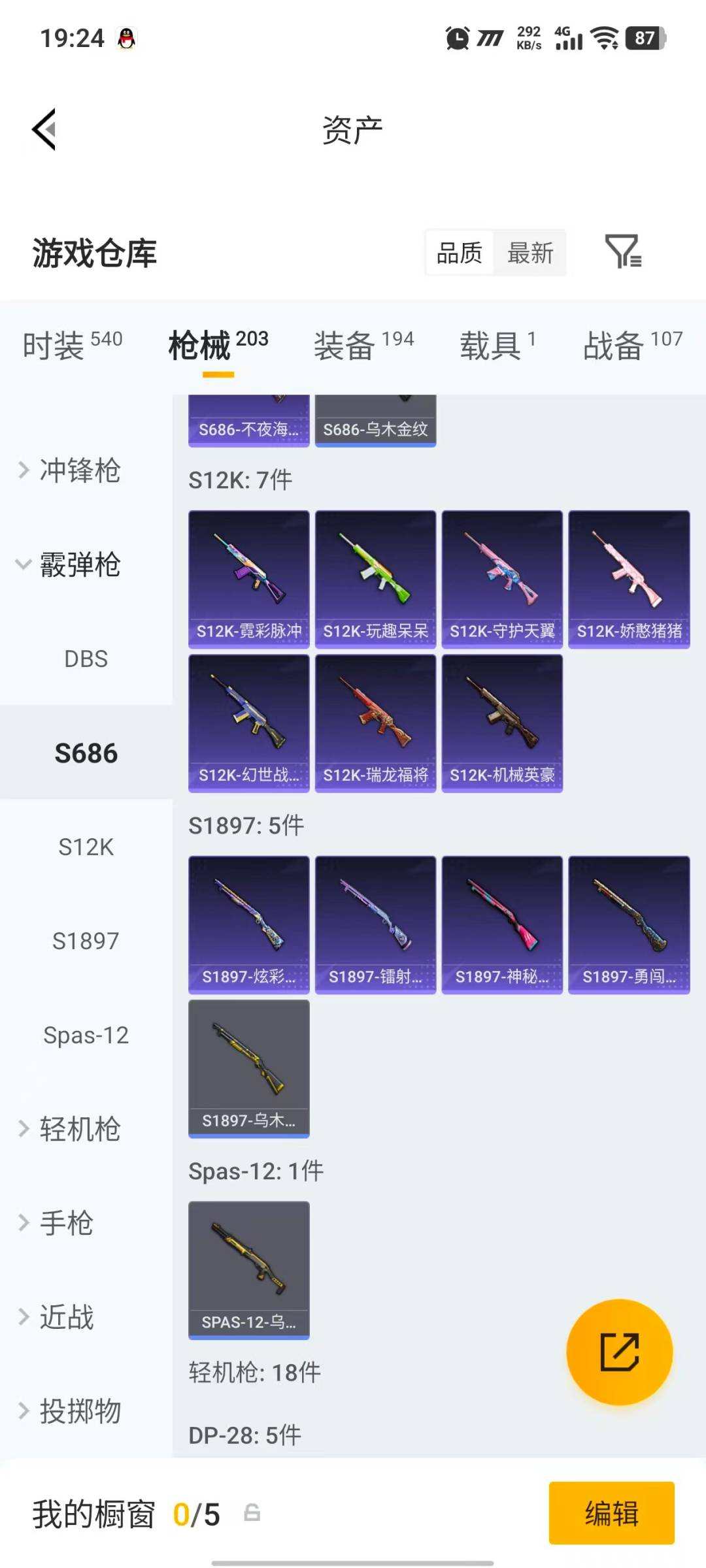Go back from the 资产 page
This screenshot has height=1568, width=706.
[44, 129]
